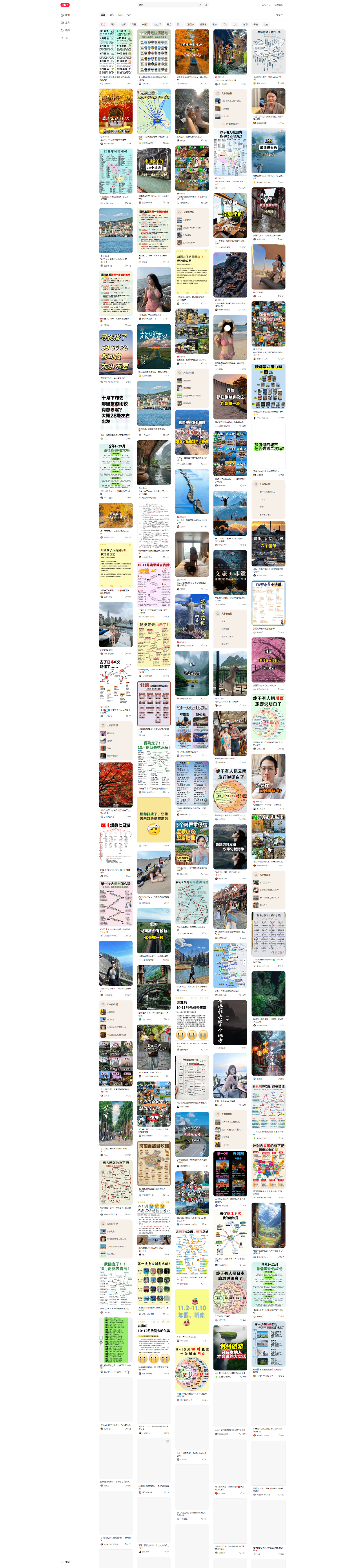Go to 发现 in the sidebar
This screenshot has width=346, height=1568.
click(66, 15)
